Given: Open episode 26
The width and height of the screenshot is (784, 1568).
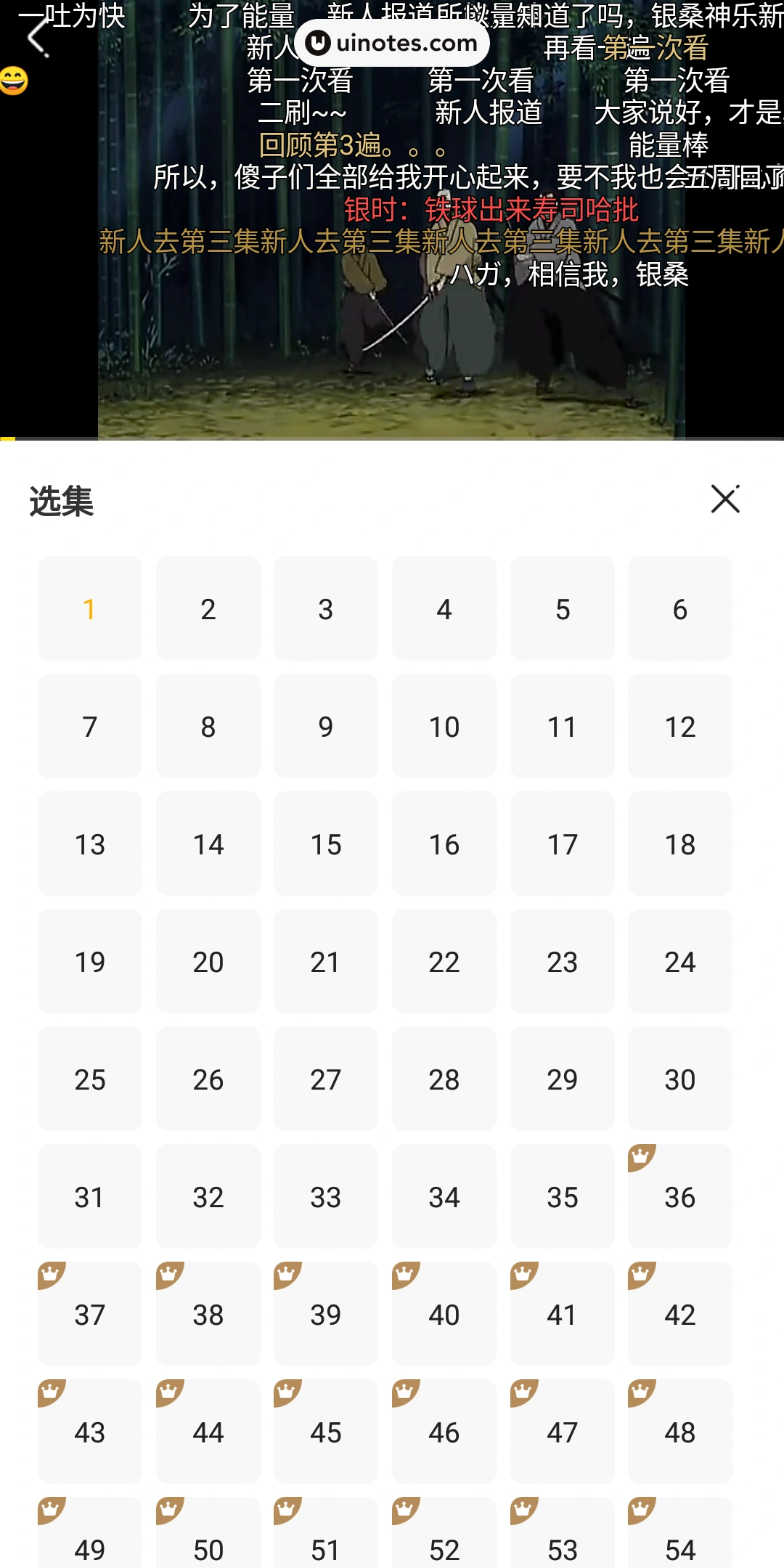Looking at the screenshot, I should point(208,1079).
